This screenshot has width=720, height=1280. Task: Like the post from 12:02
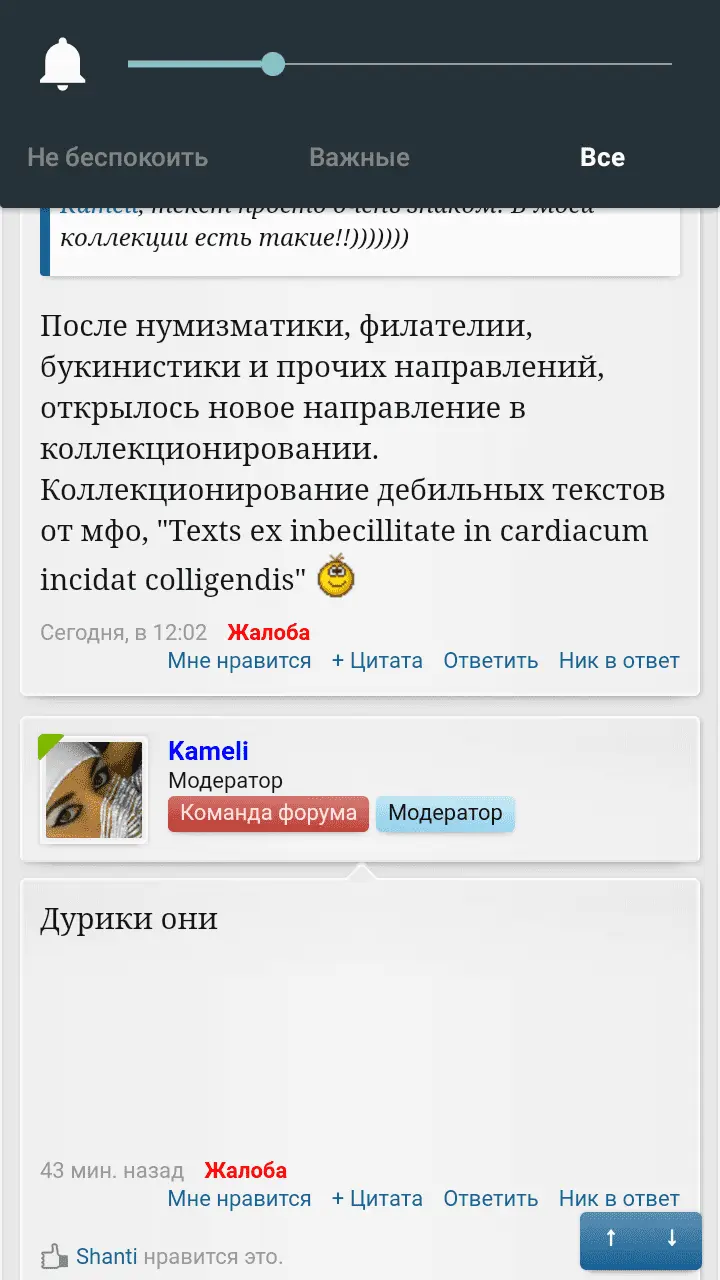pos(239,661)
